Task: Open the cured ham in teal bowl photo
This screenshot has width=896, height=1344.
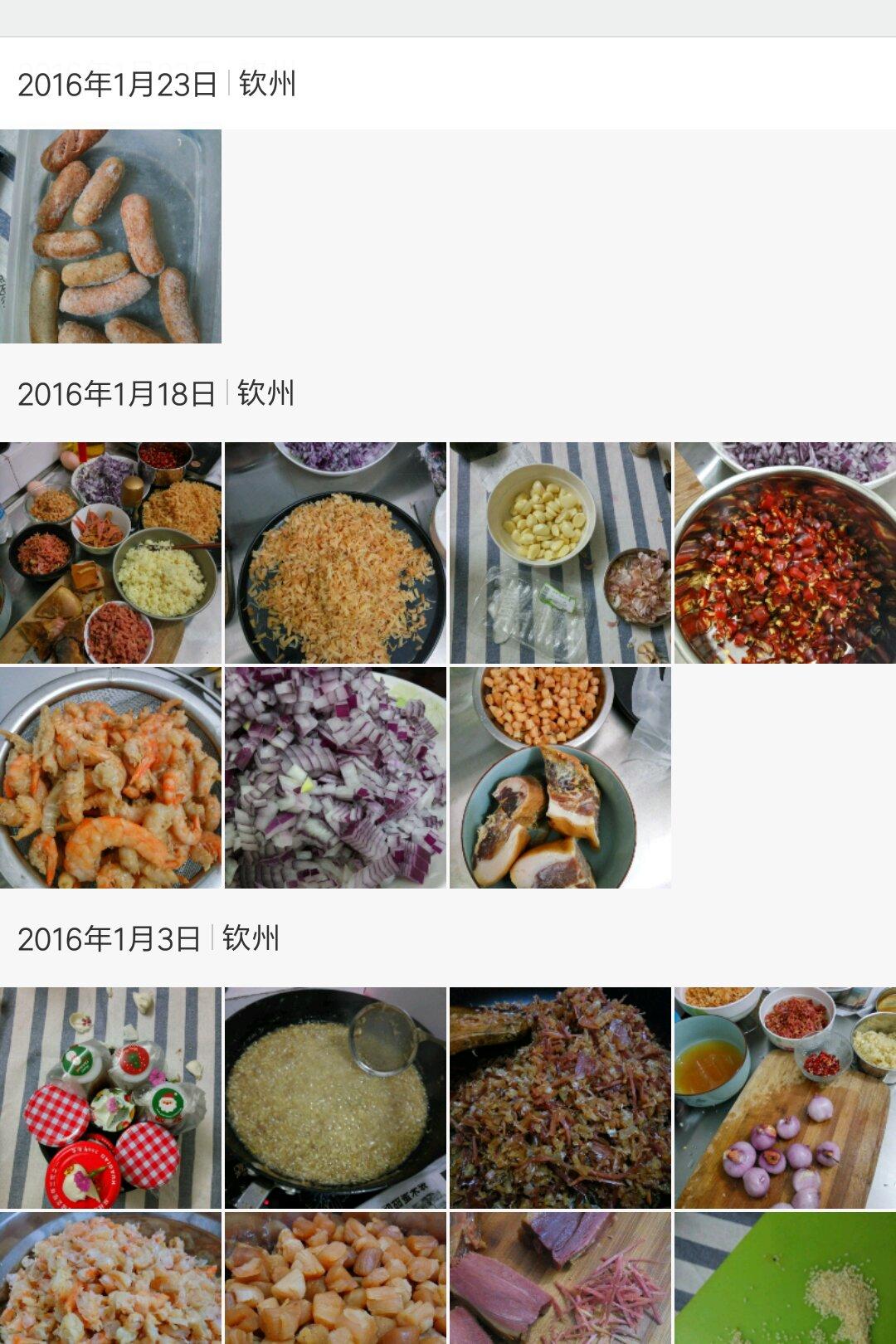Action: click(560, 777)
